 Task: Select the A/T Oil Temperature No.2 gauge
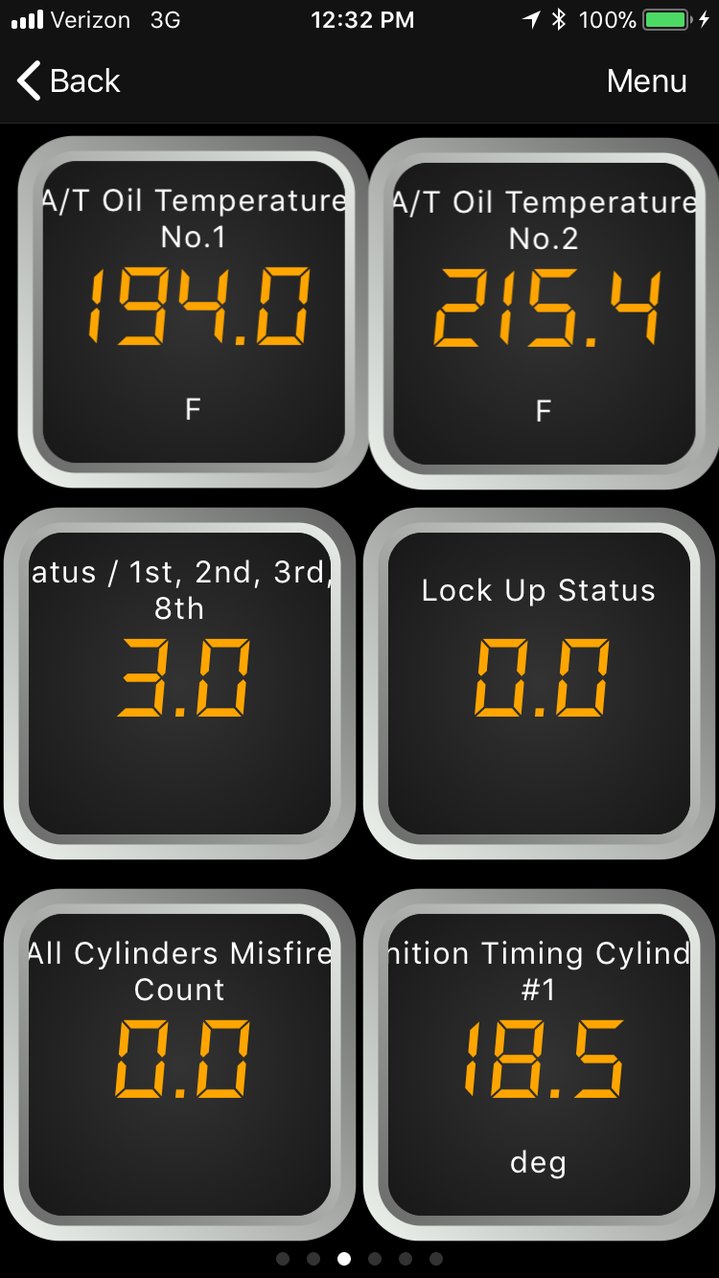[x=544, y=312]
